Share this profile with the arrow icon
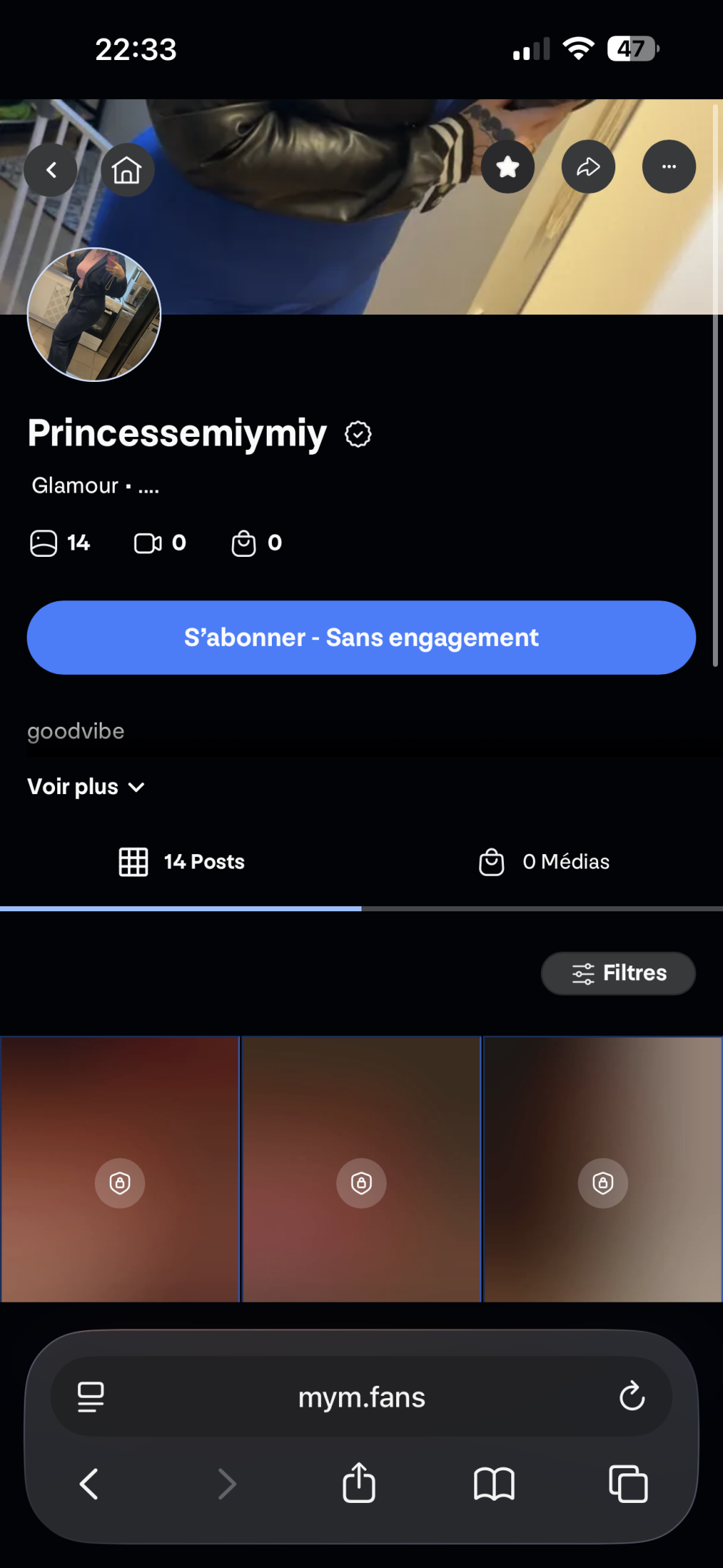This screenshot has height=1568, width=723. [x=589, y=167]
